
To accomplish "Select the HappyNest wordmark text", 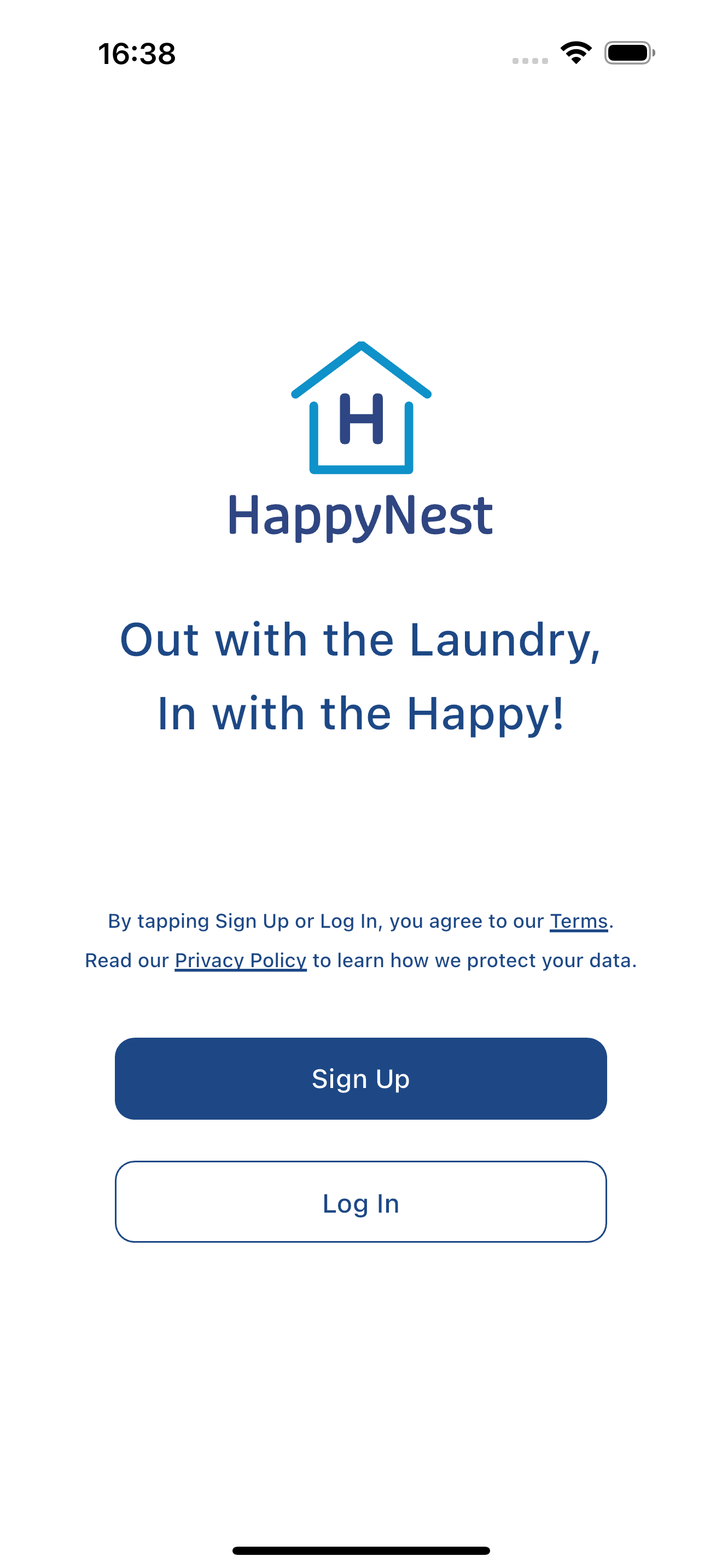I will pos(360,516).
